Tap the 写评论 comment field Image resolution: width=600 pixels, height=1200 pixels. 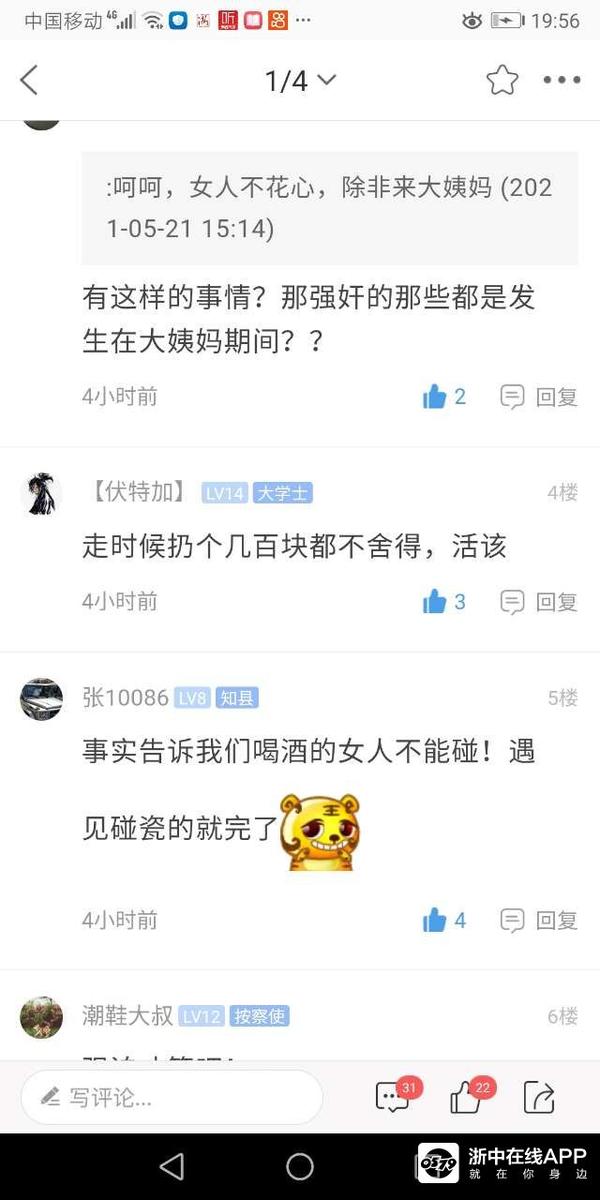coord(172,1098)
